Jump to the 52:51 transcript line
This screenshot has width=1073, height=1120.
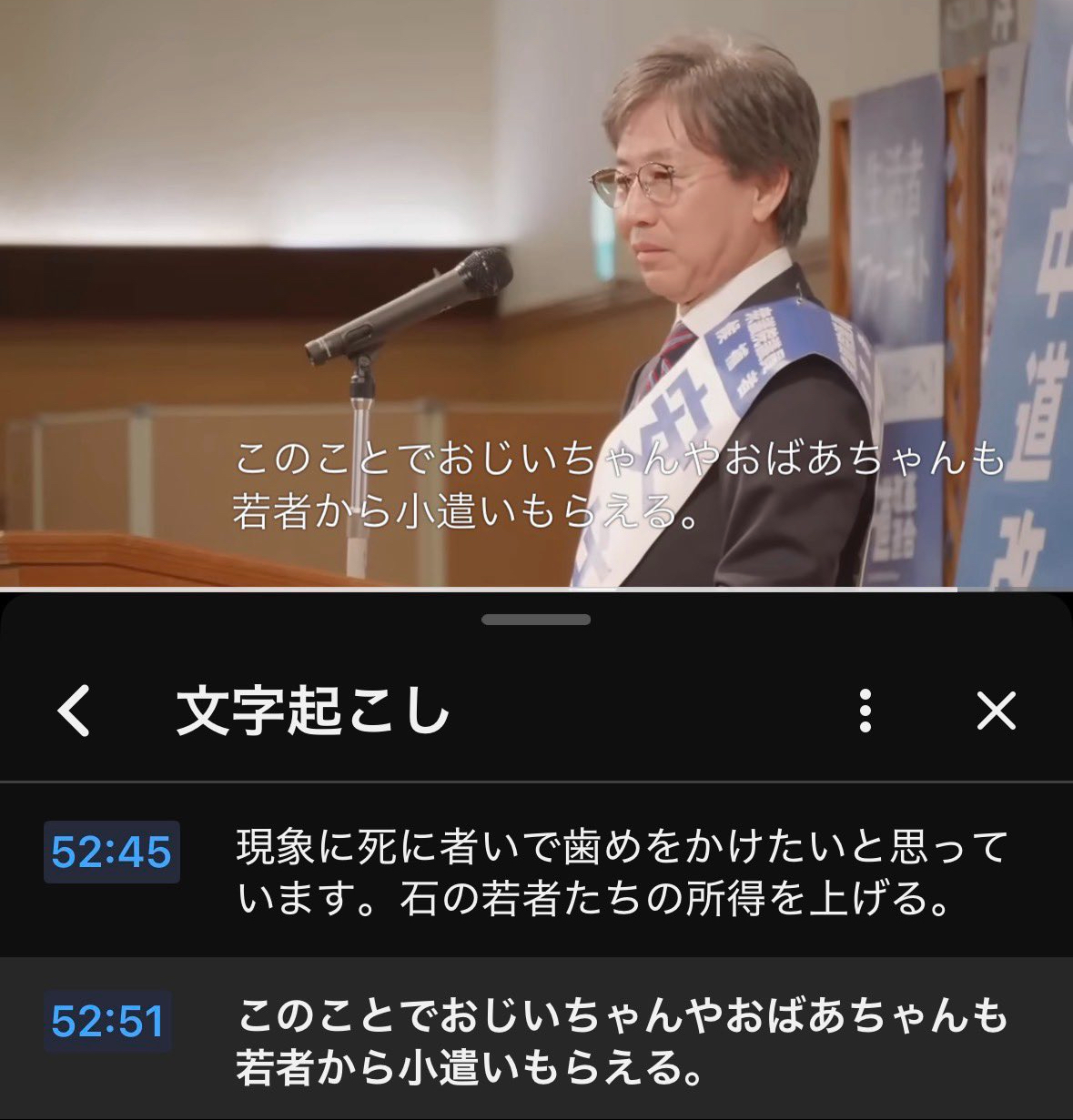(x=108, y=1021)
